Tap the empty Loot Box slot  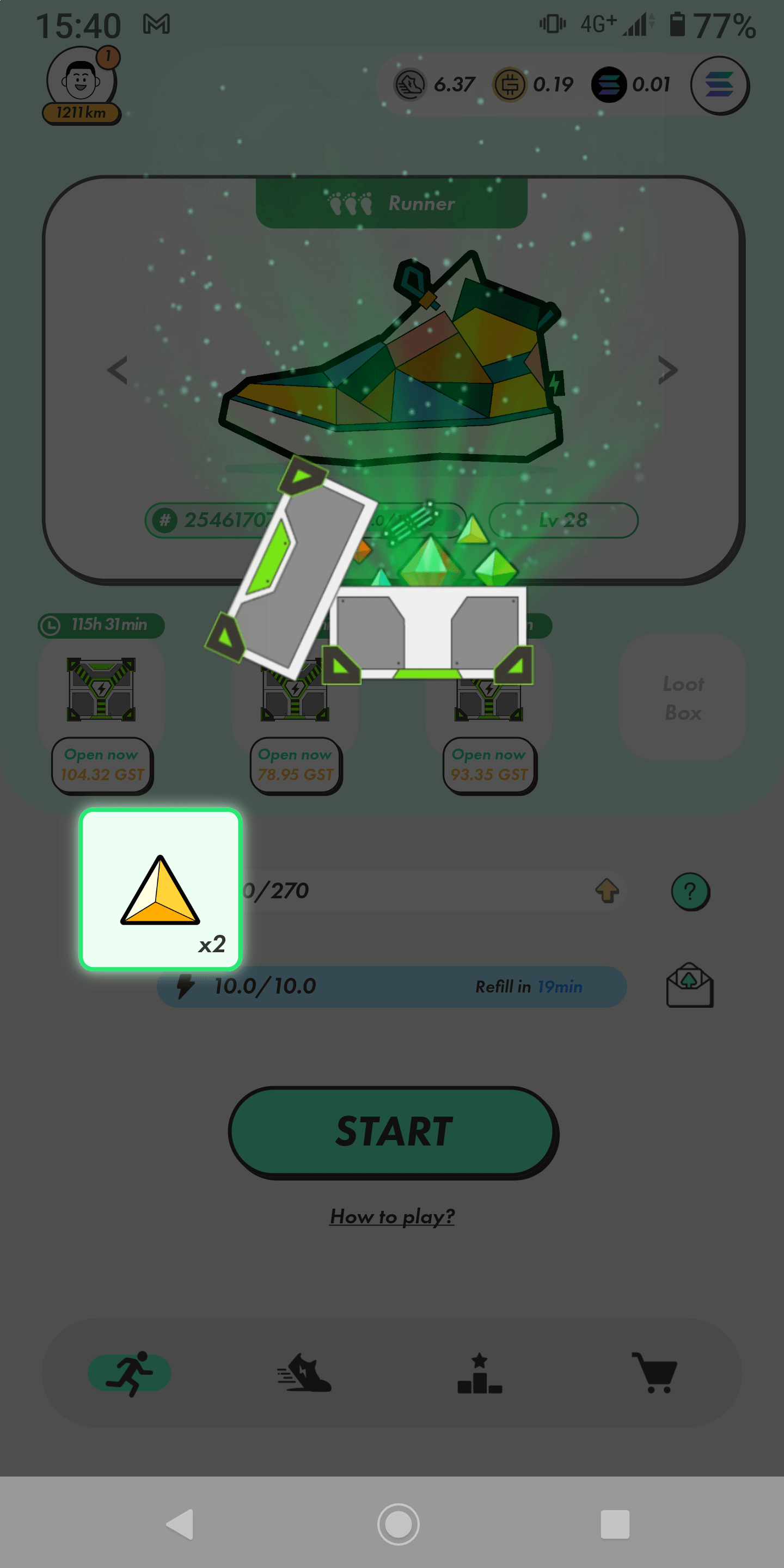[x=682, y=697]
